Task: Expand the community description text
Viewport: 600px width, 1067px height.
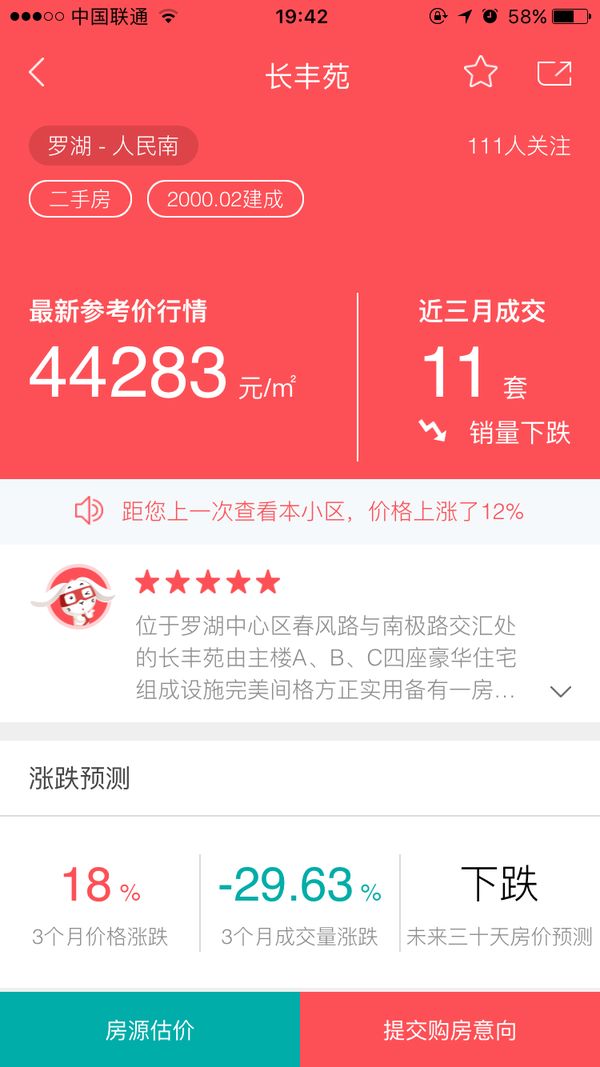Action: (561, 692)
